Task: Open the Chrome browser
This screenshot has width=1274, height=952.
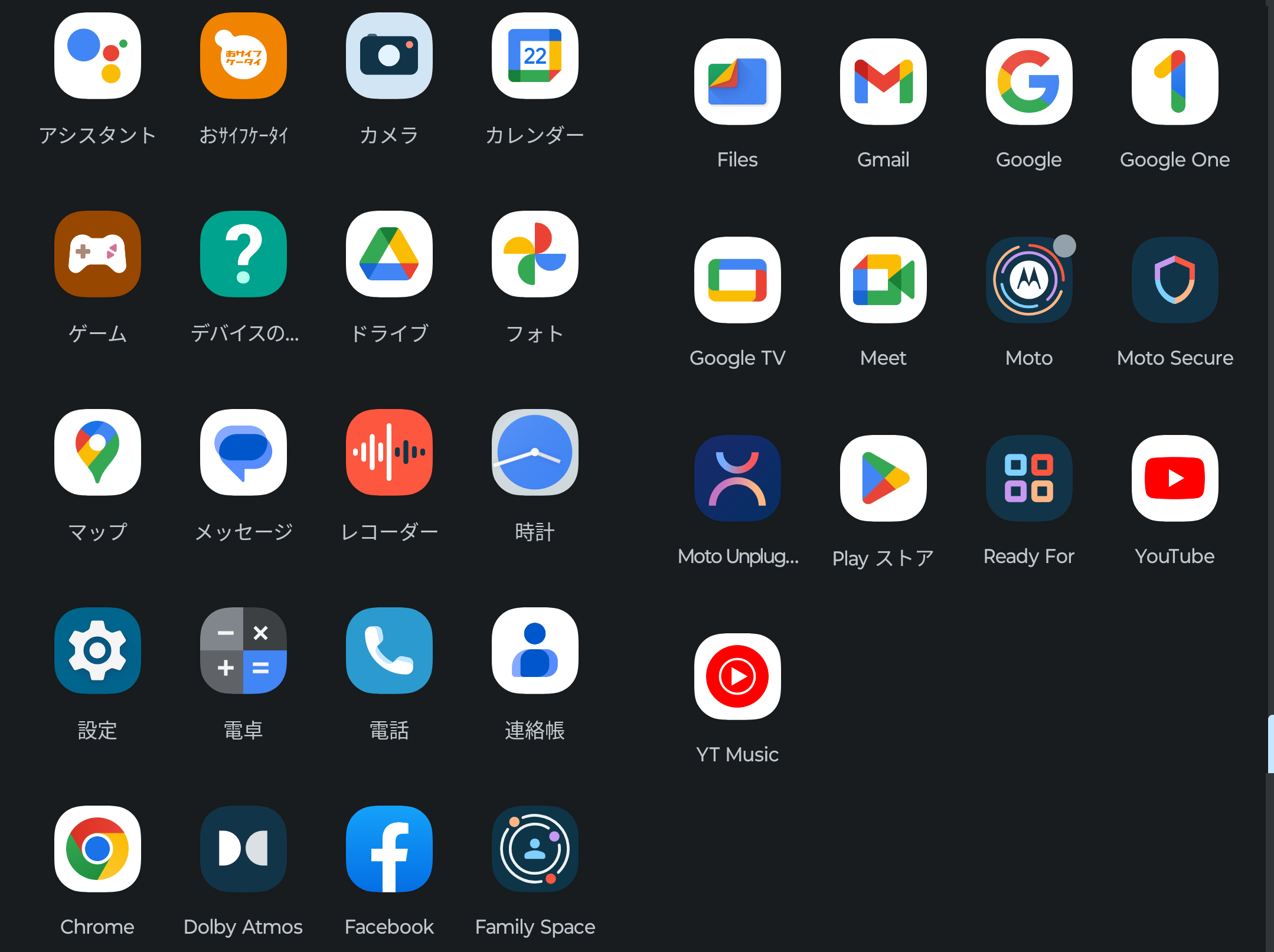Action: (97, 849)
